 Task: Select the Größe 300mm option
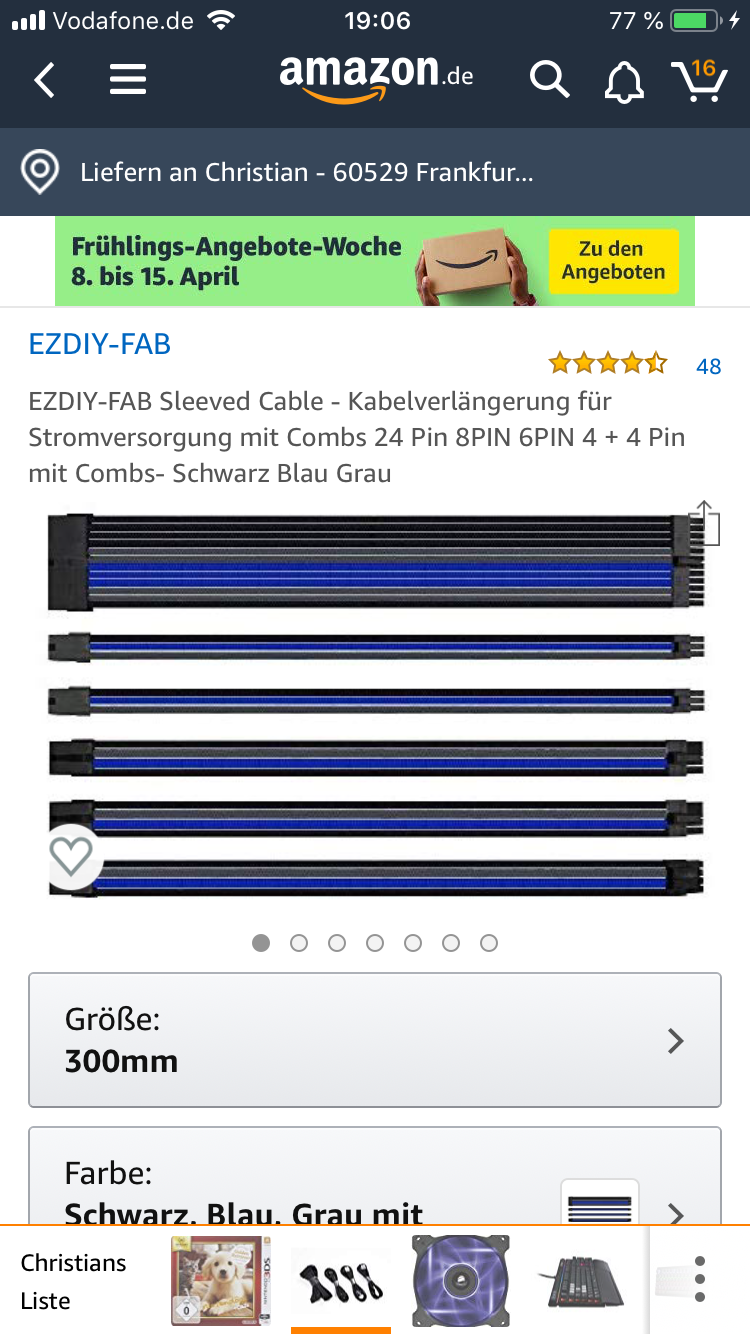tap(375, 1040)
